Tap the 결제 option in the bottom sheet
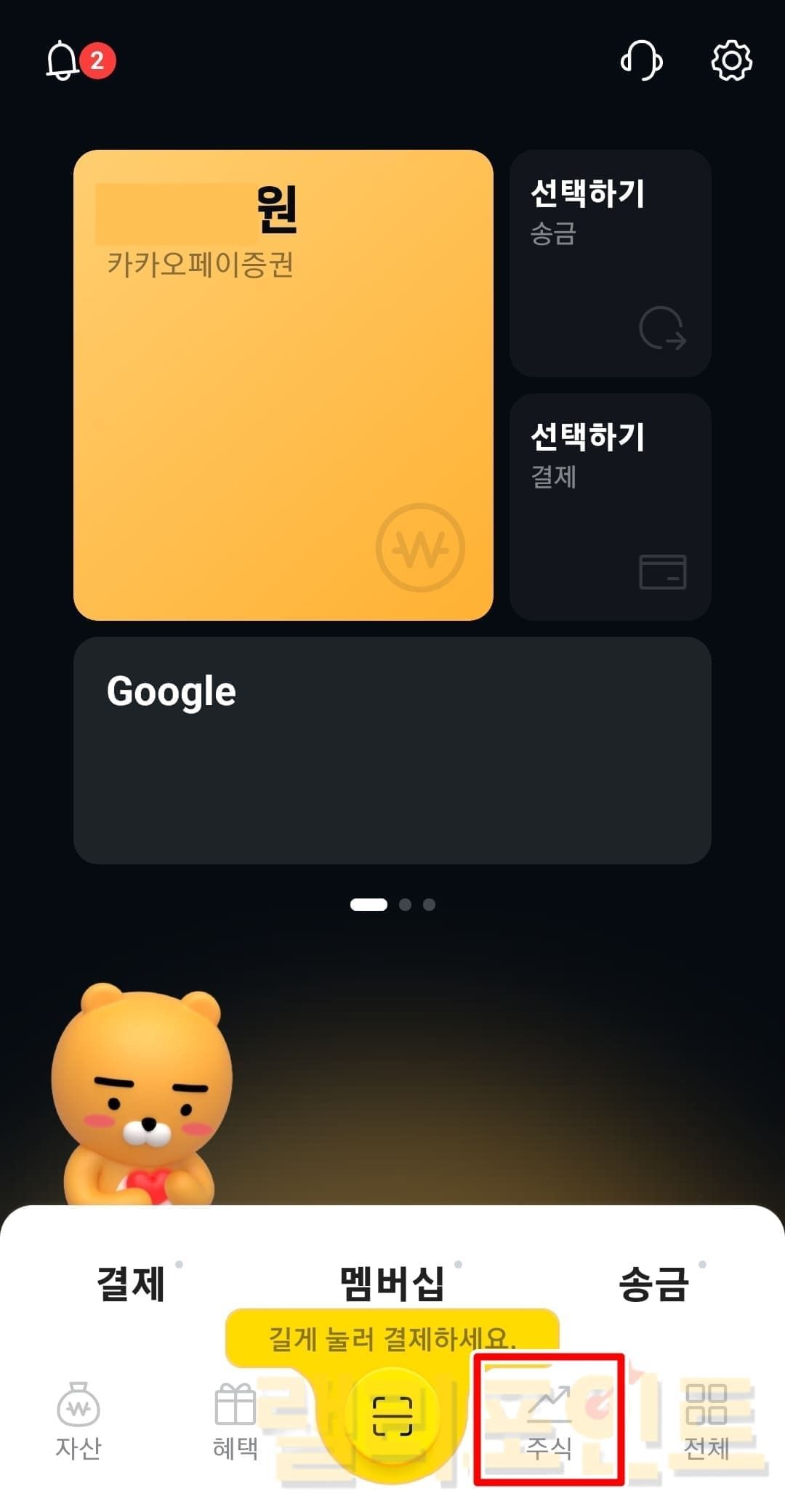The width and height of the screenshot is (785, 1512). (132, 1284)
